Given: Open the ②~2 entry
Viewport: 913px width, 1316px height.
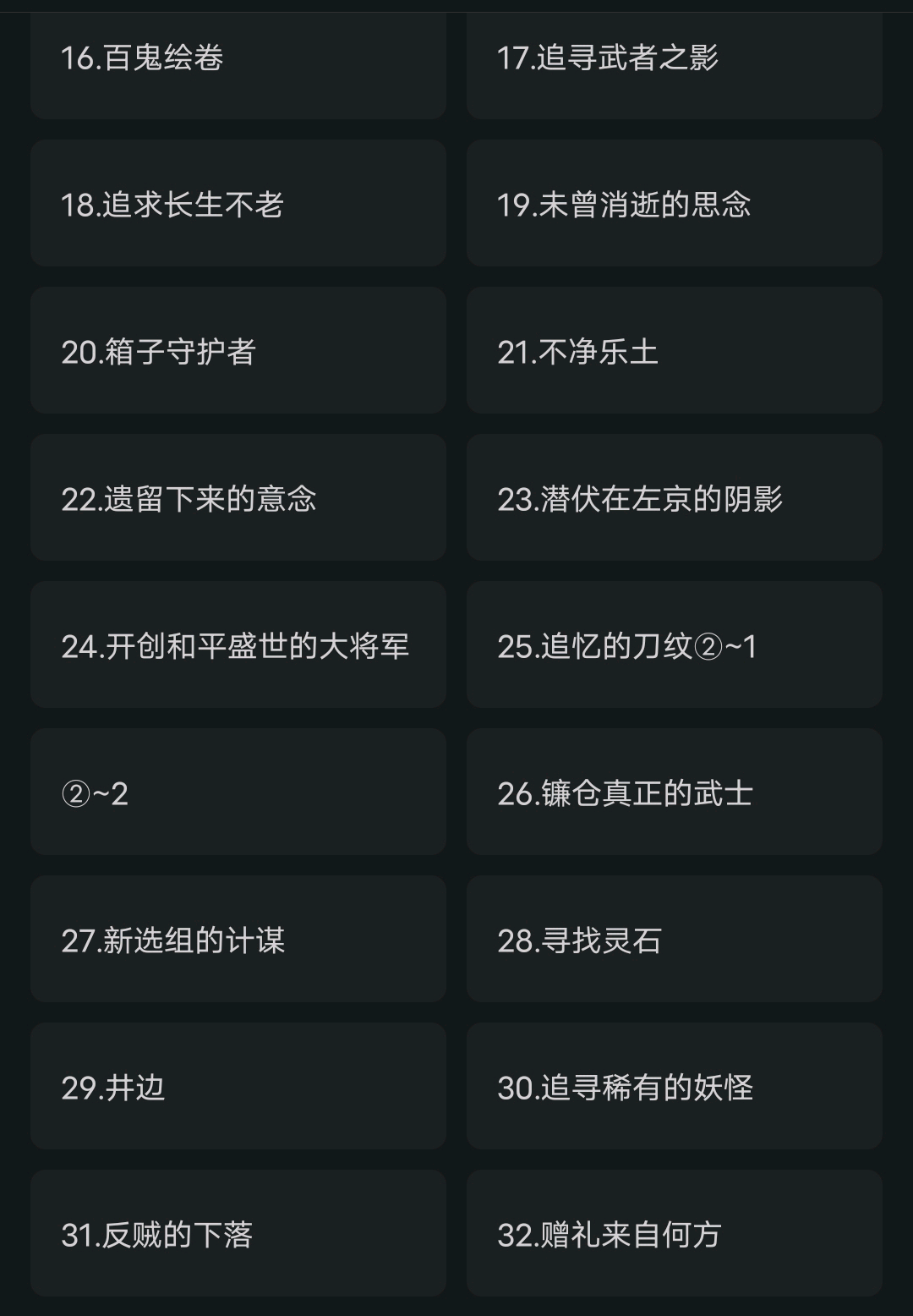Looking at the screenshot, I should tap(238, 792).
